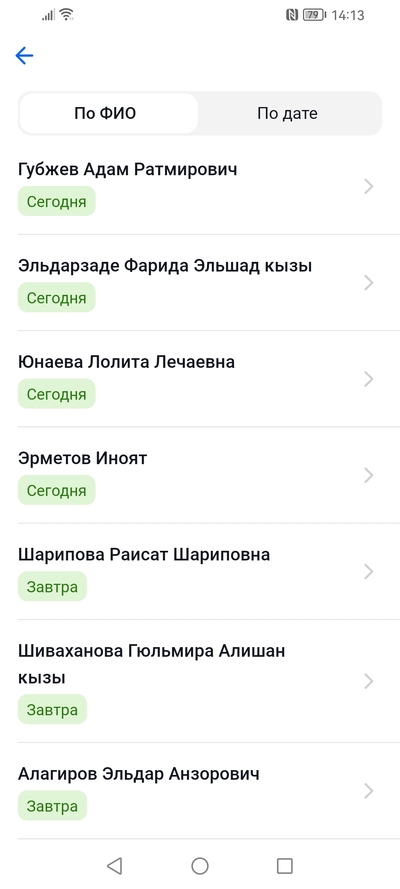
Task: Open Эльдарзаде Фарида Эльшад кызы entry
Action: tap(200, 282)
